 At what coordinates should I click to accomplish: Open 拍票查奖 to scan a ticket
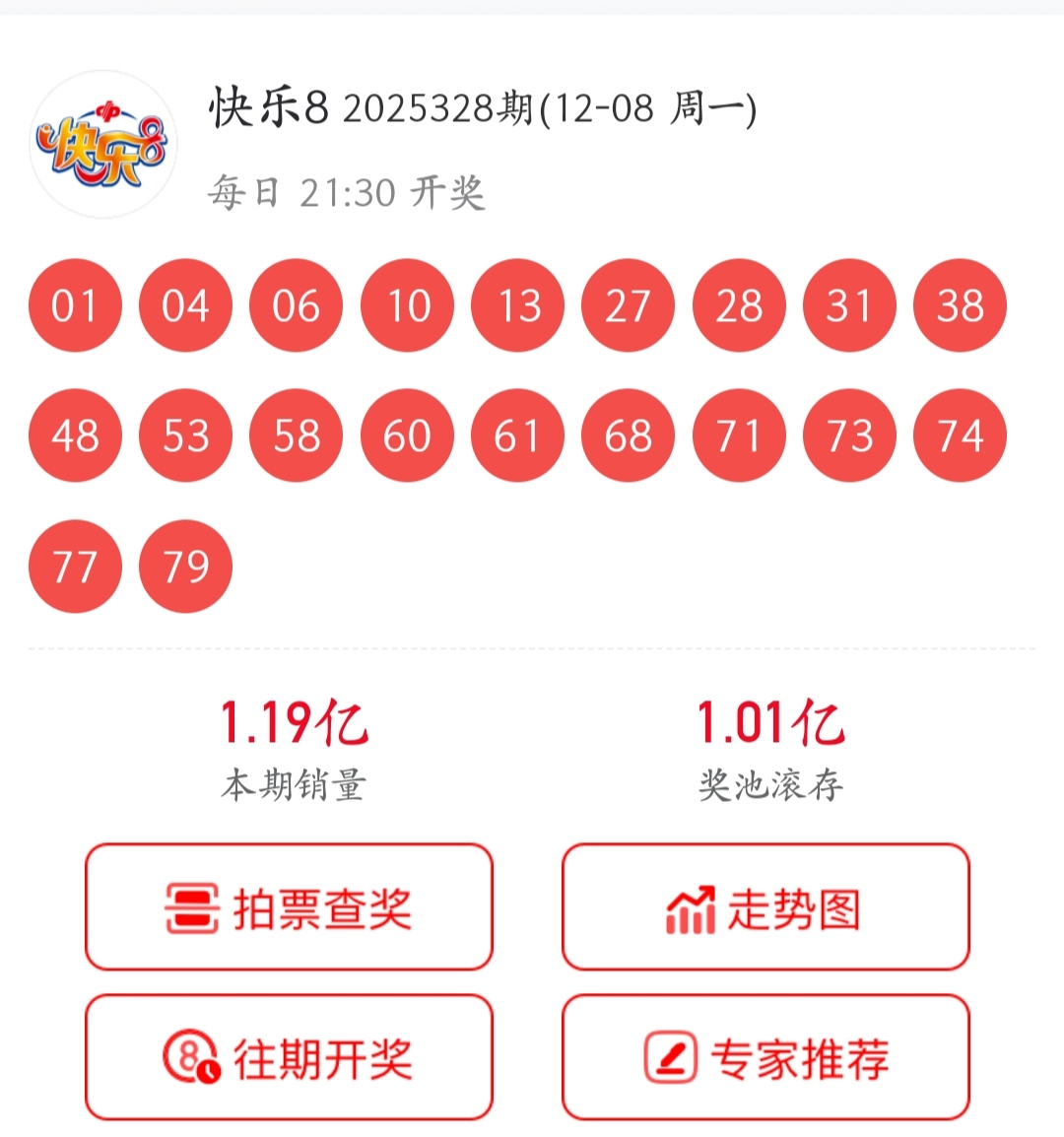289,908
